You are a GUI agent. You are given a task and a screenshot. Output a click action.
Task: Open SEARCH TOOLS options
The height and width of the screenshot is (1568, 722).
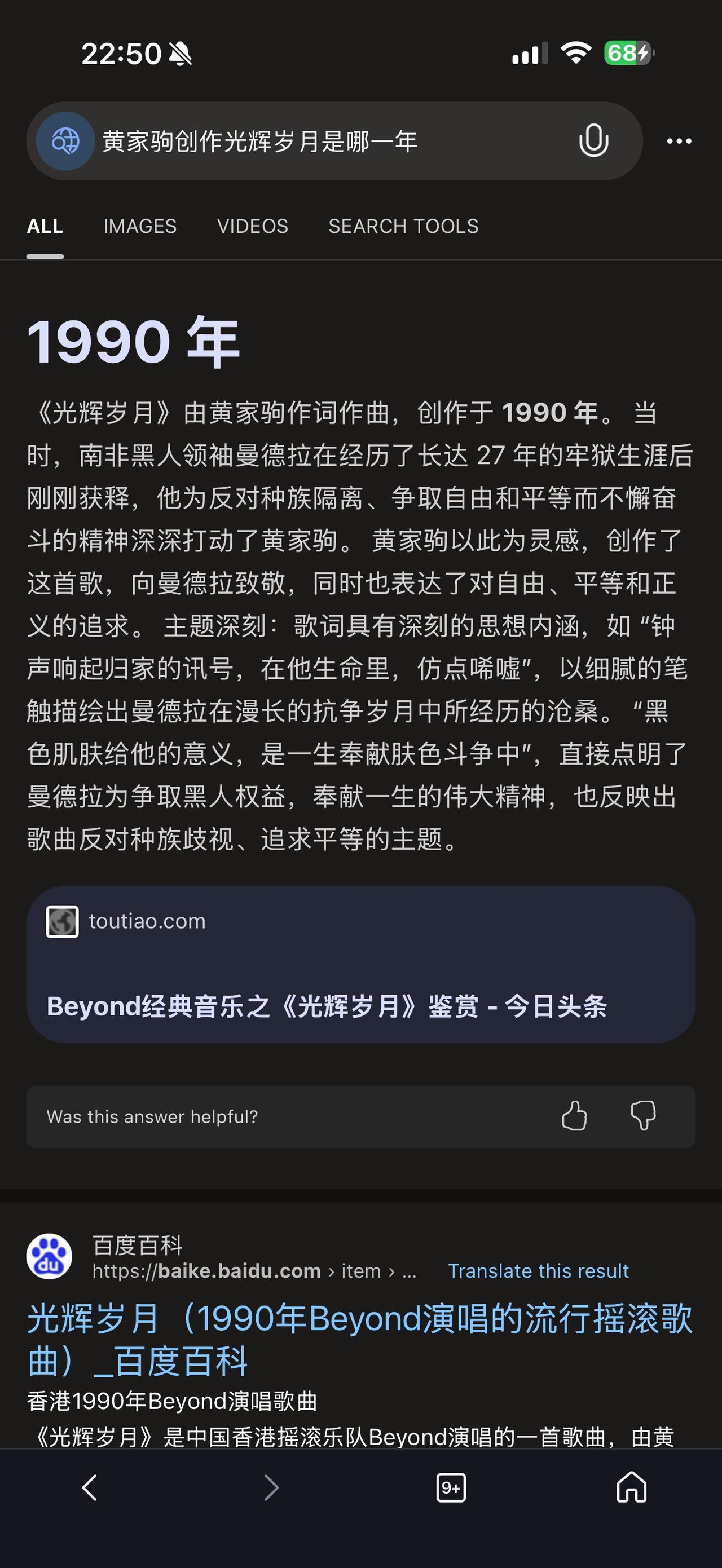(404, 226)
